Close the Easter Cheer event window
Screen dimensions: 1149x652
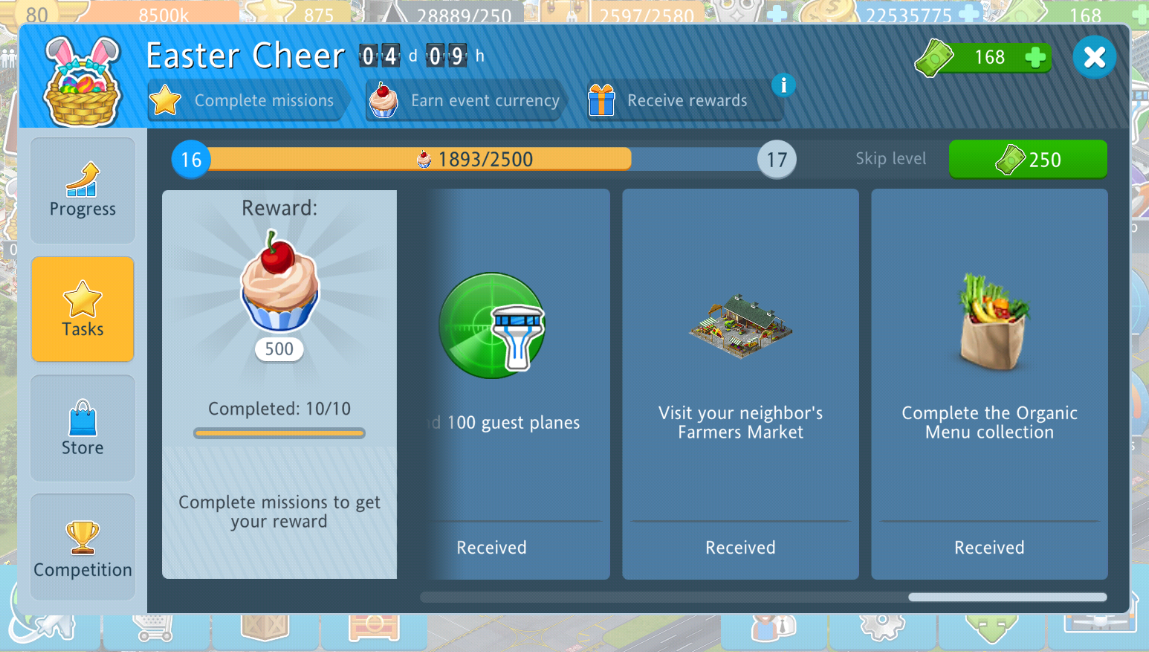[1094, 57]
